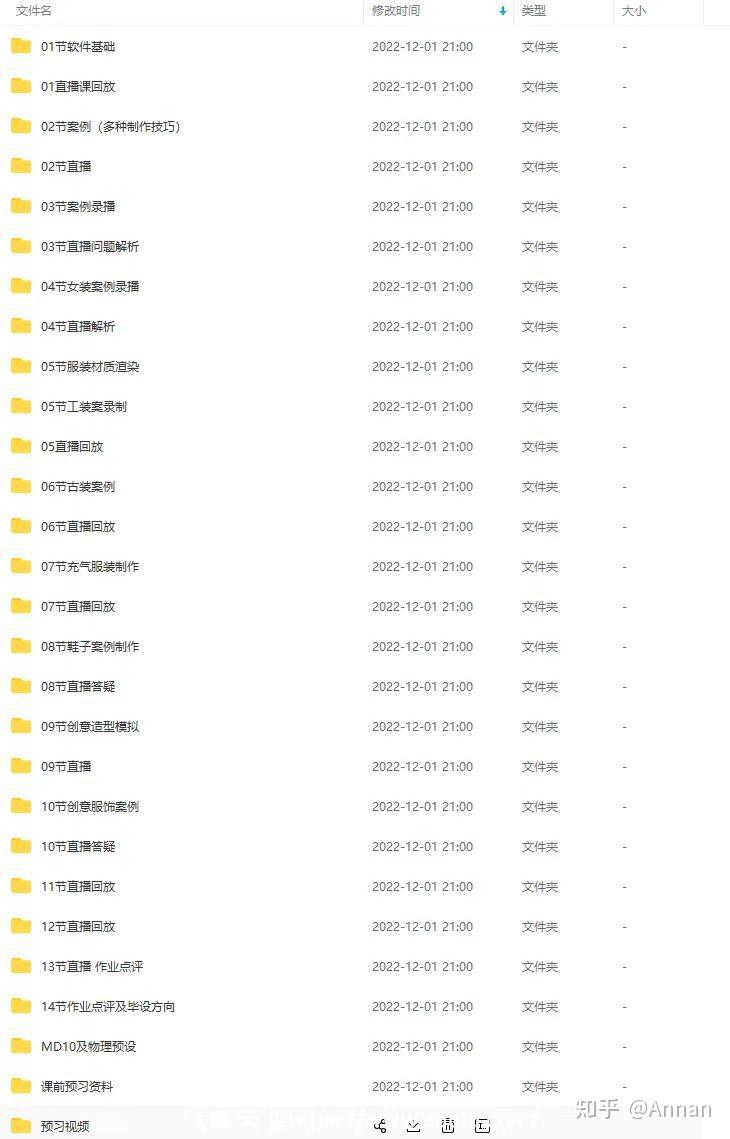Open the MD10及物理预设 folder

pos(88,1047)
